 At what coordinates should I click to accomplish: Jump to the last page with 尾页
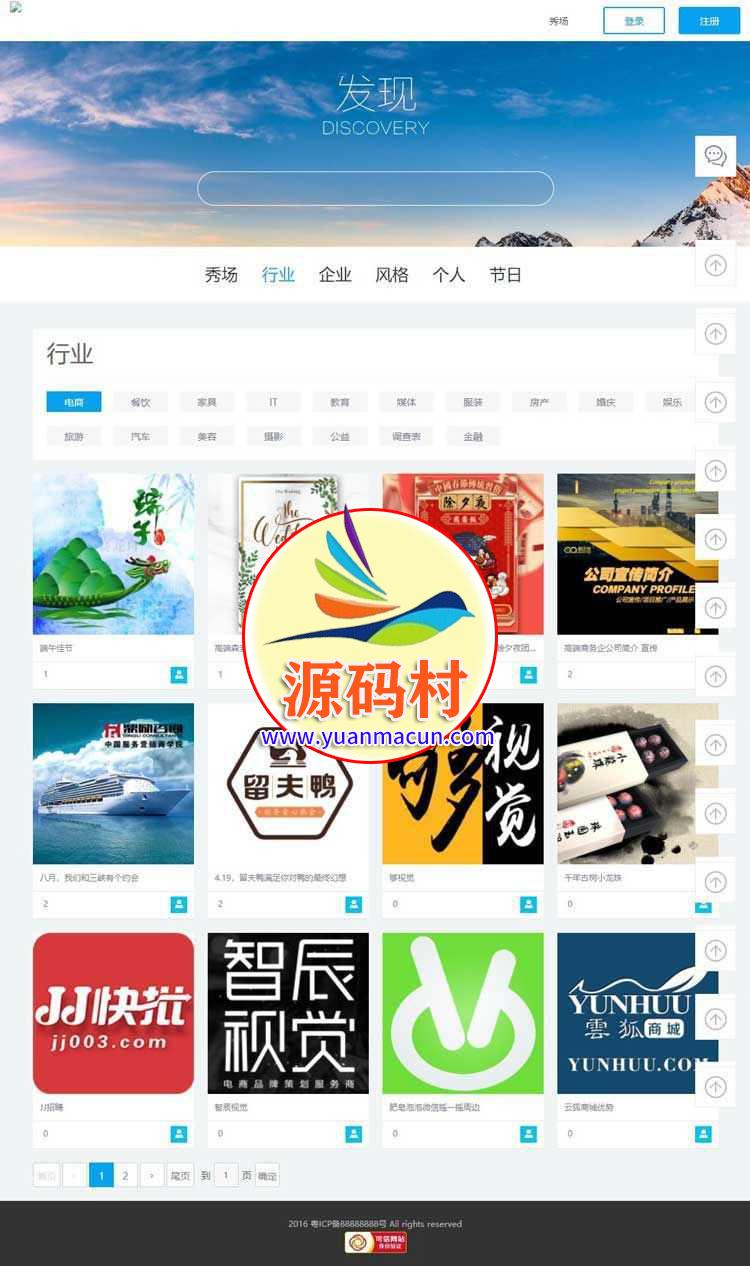tap(179, 1175)
